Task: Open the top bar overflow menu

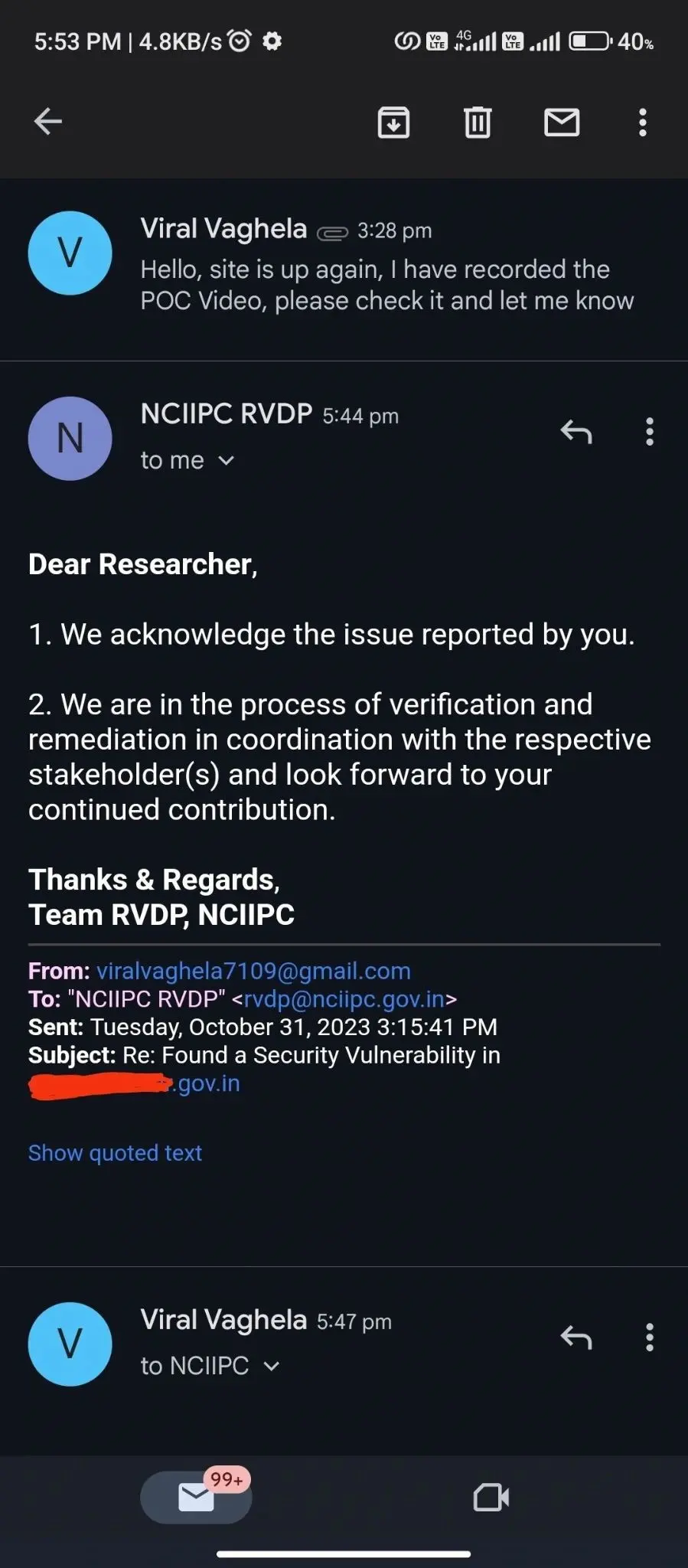Action: [x=643, y=122]
